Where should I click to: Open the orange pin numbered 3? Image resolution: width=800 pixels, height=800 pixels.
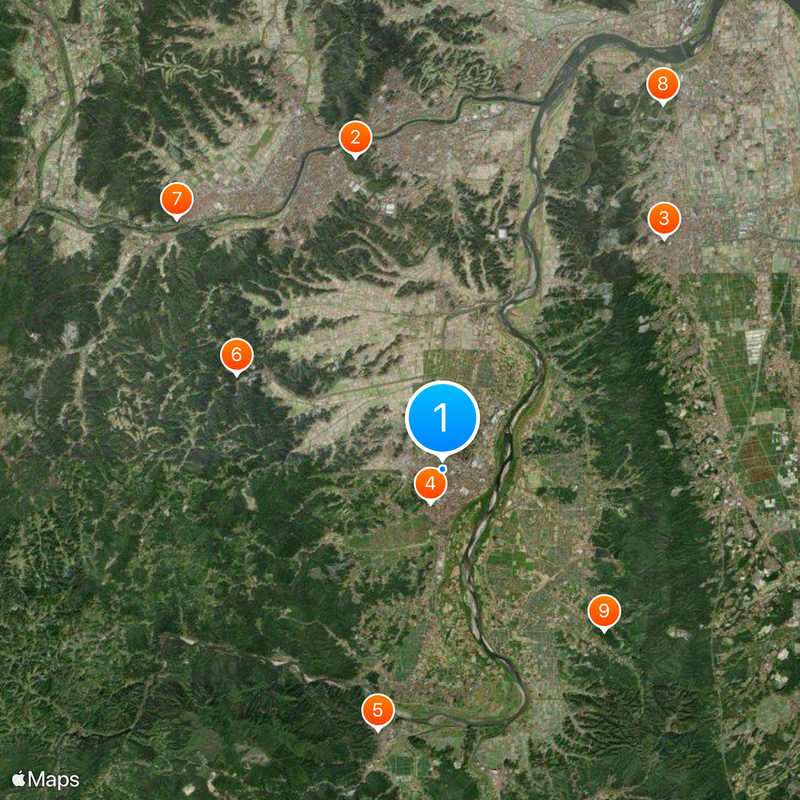[x=664, y=218]
